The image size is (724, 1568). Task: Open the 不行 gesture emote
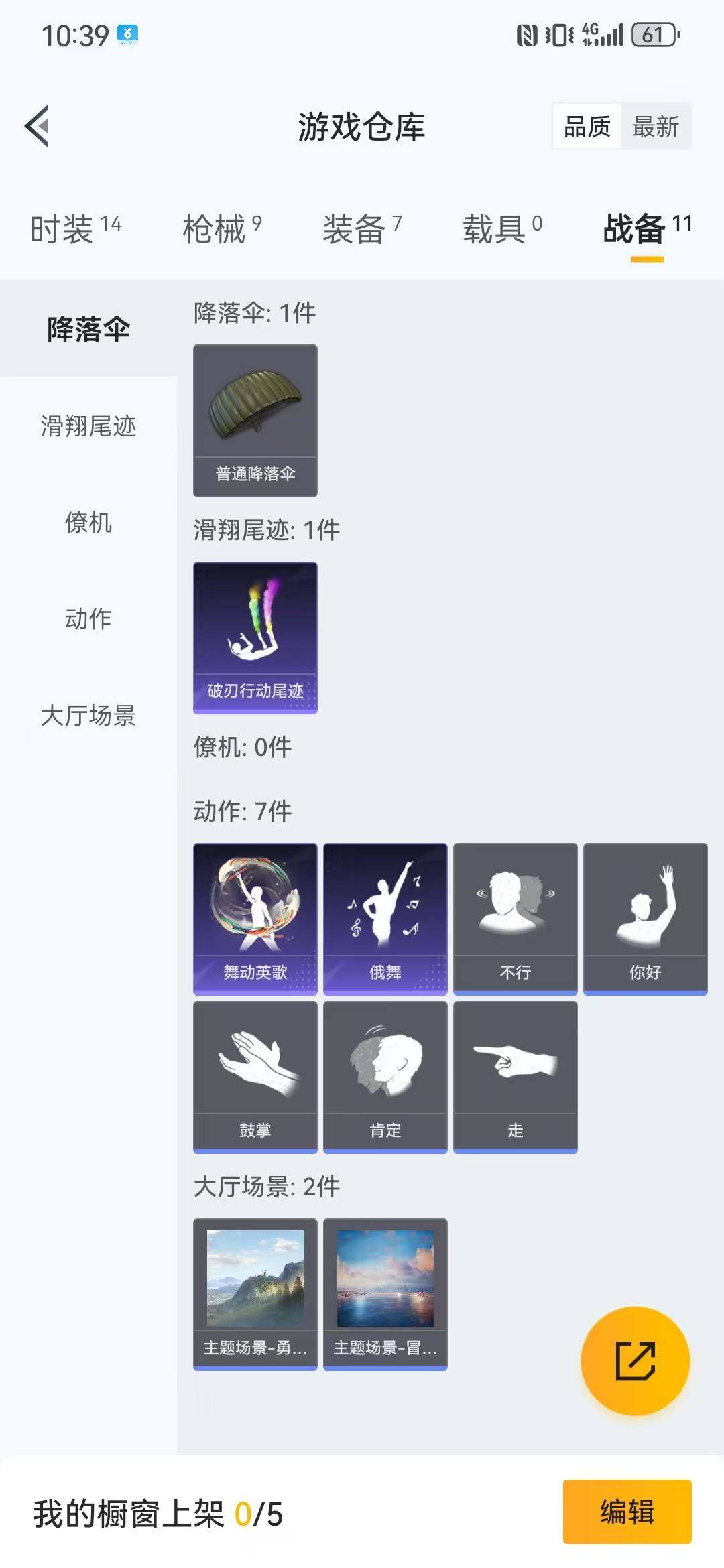pos(515,916)
